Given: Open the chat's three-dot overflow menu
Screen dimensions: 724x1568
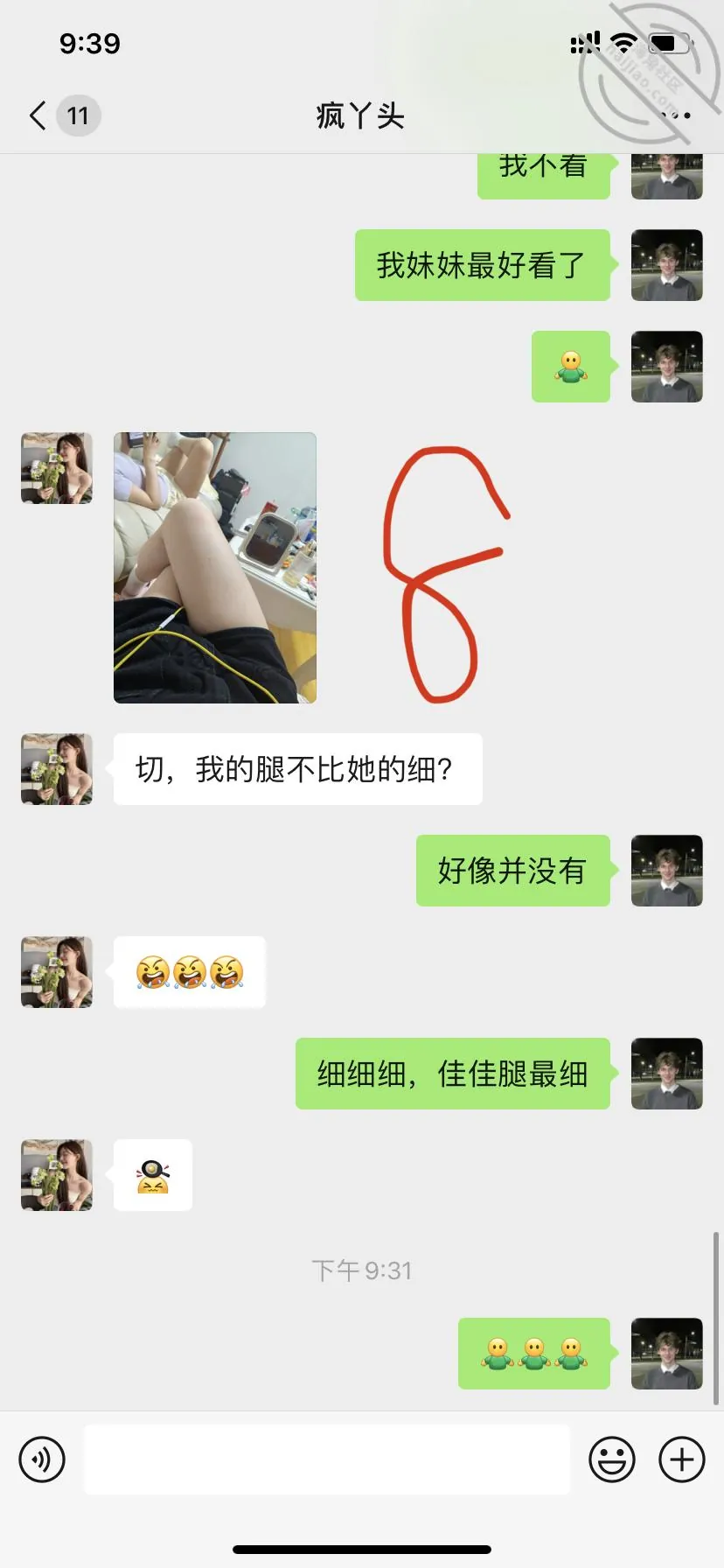Looking at the screenshot, I should point(675,115).
